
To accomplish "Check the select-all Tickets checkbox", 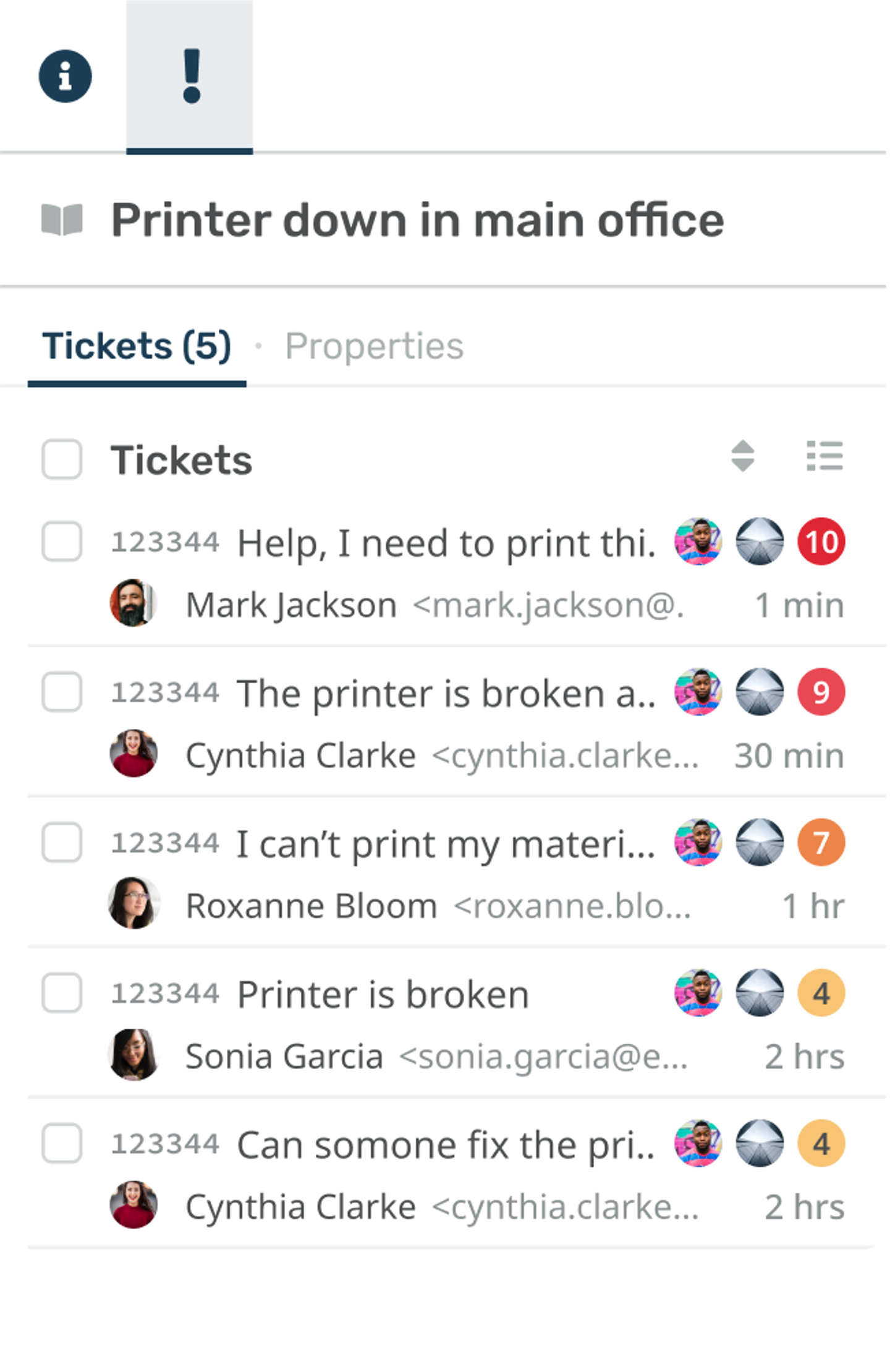I will (x=62, y=459).
